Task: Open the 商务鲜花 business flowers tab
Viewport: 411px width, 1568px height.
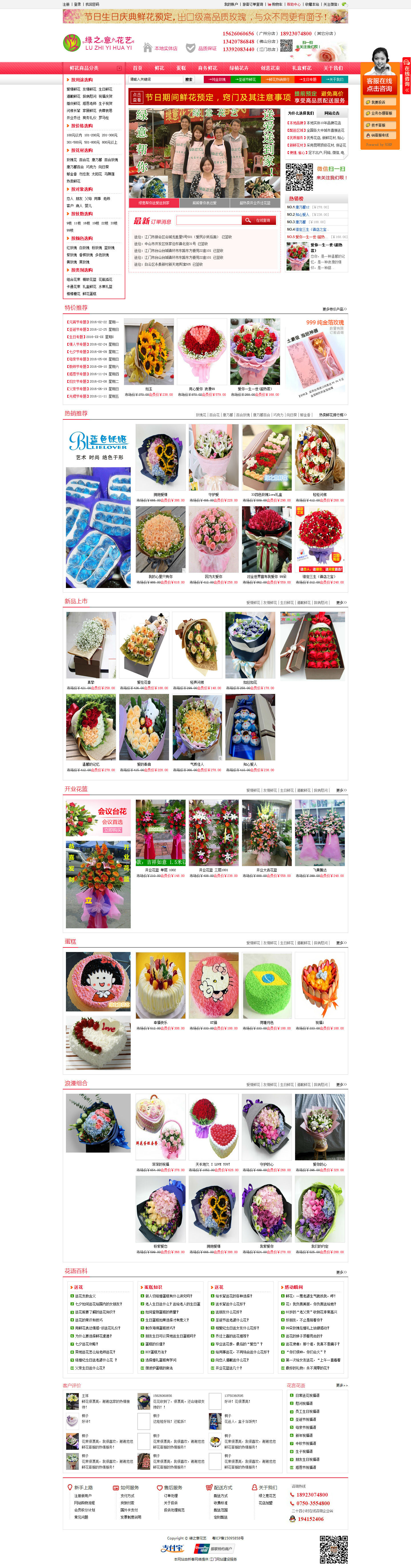Action: click(x=207, y=68)
